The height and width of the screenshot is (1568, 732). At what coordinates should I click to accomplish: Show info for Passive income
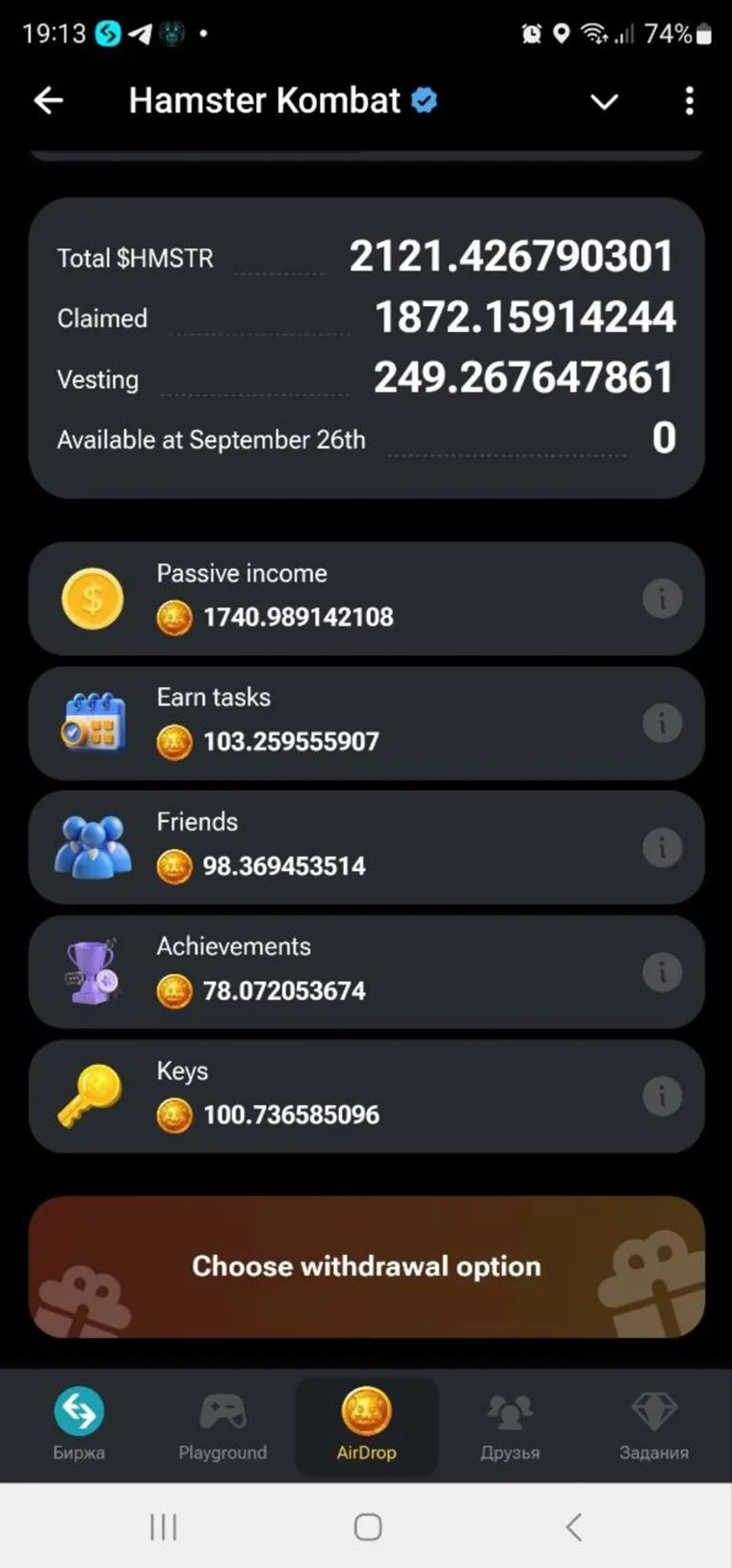[662, 599]
